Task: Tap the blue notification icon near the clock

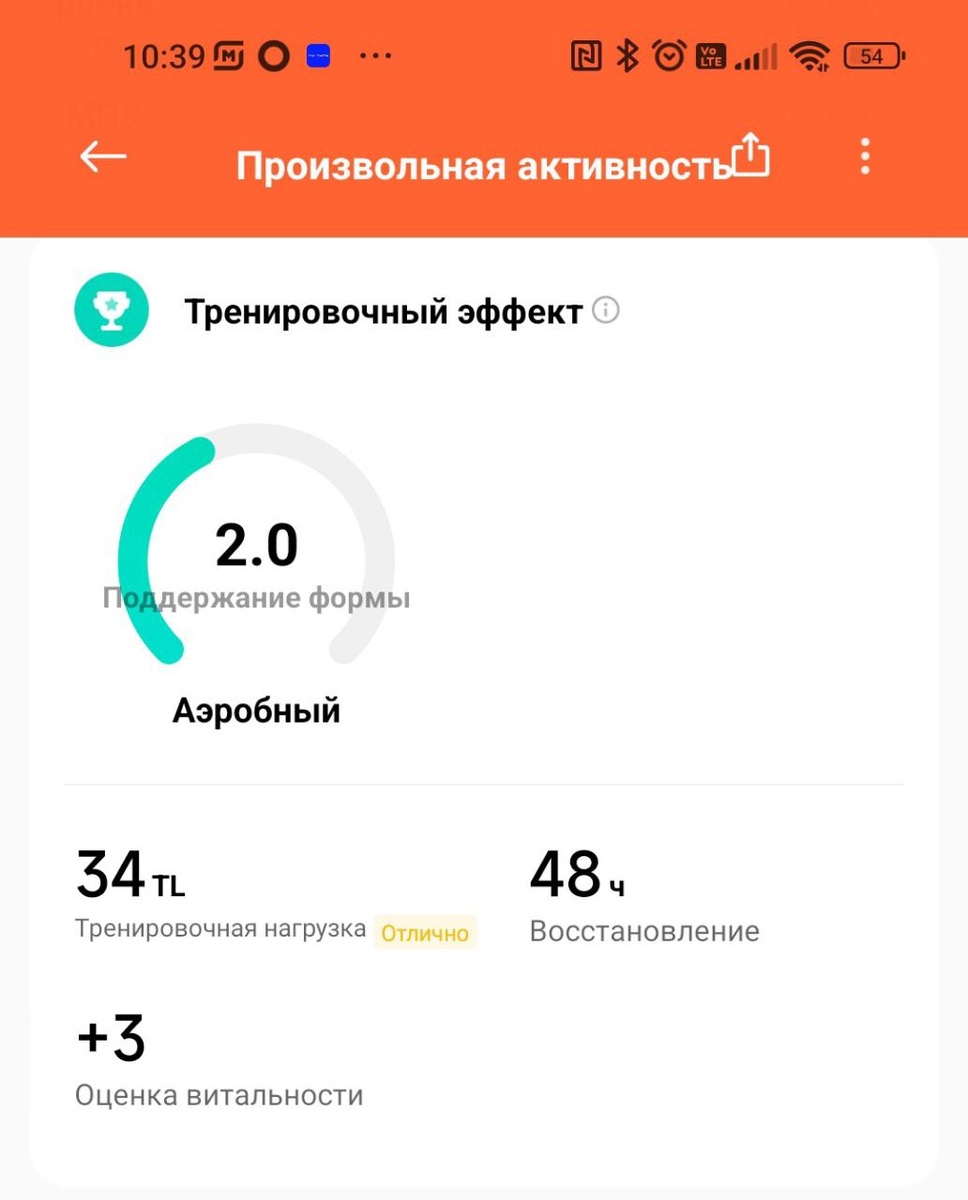Action: click(x=318, y=55)
